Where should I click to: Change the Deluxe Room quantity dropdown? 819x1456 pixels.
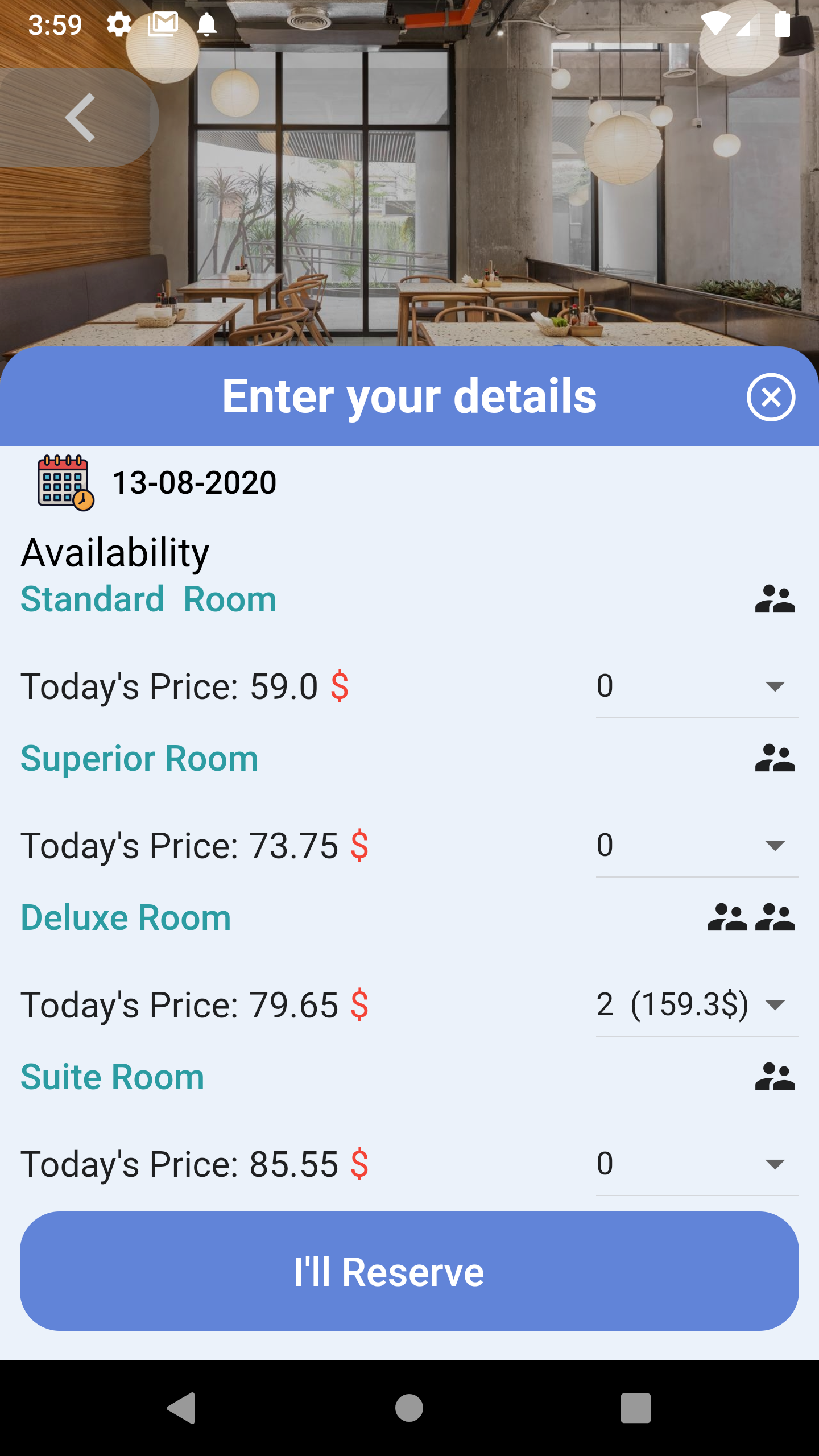tap(697, 1004)
